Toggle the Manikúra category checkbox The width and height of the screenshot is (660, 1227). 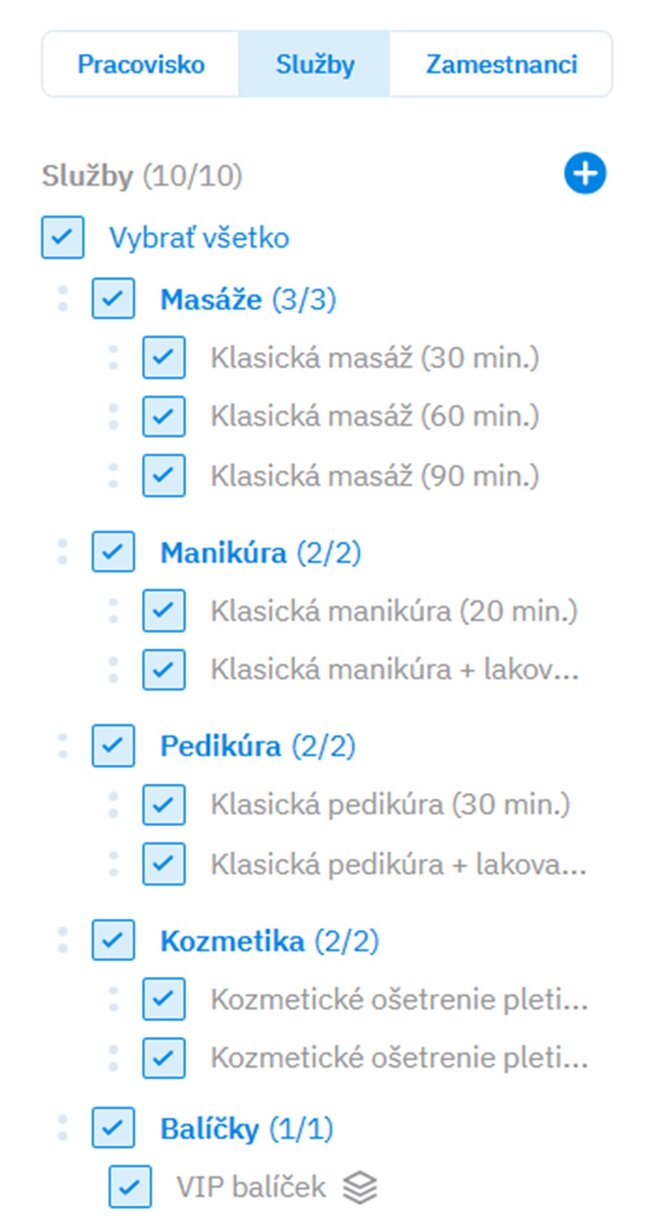click(x=113, y=552)
